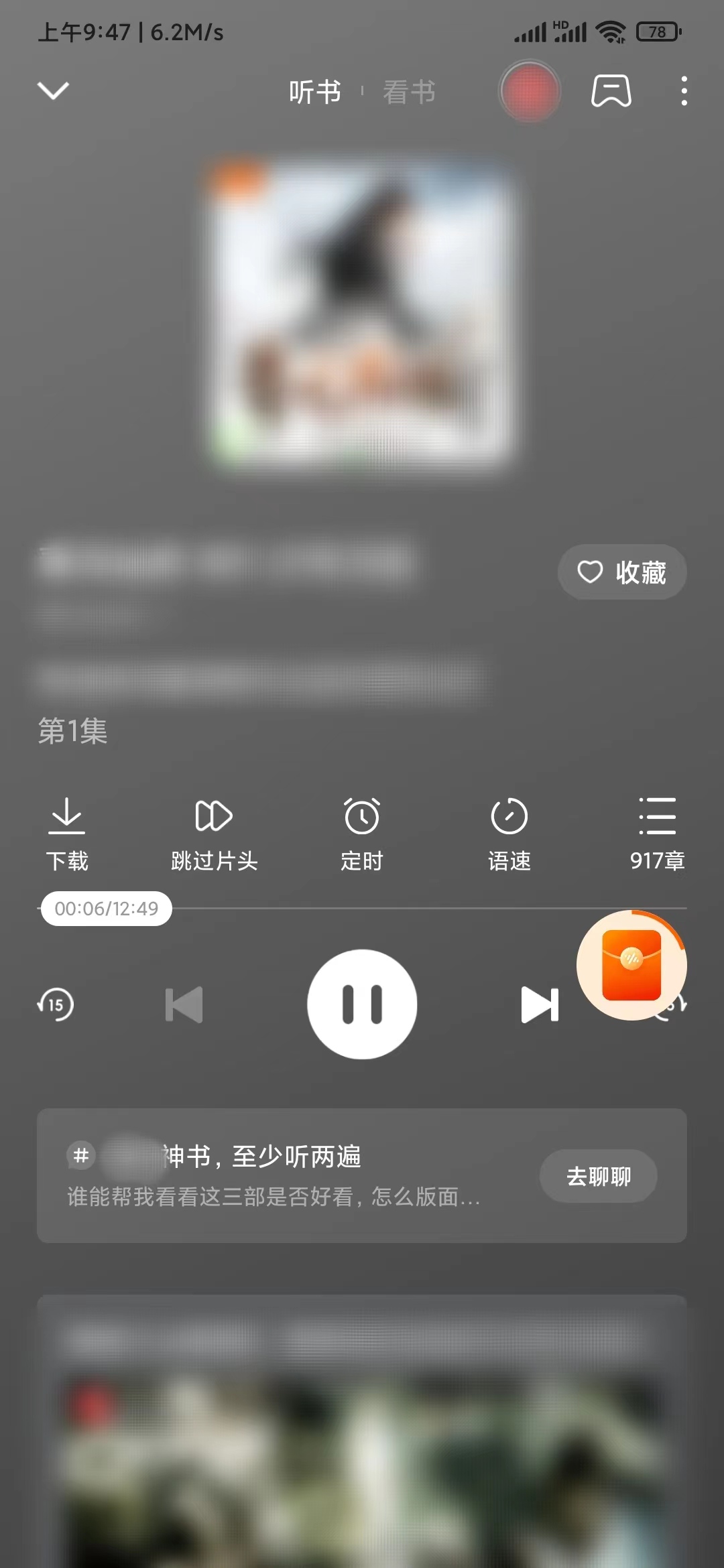Collapse the player with the down chevron

54,92
